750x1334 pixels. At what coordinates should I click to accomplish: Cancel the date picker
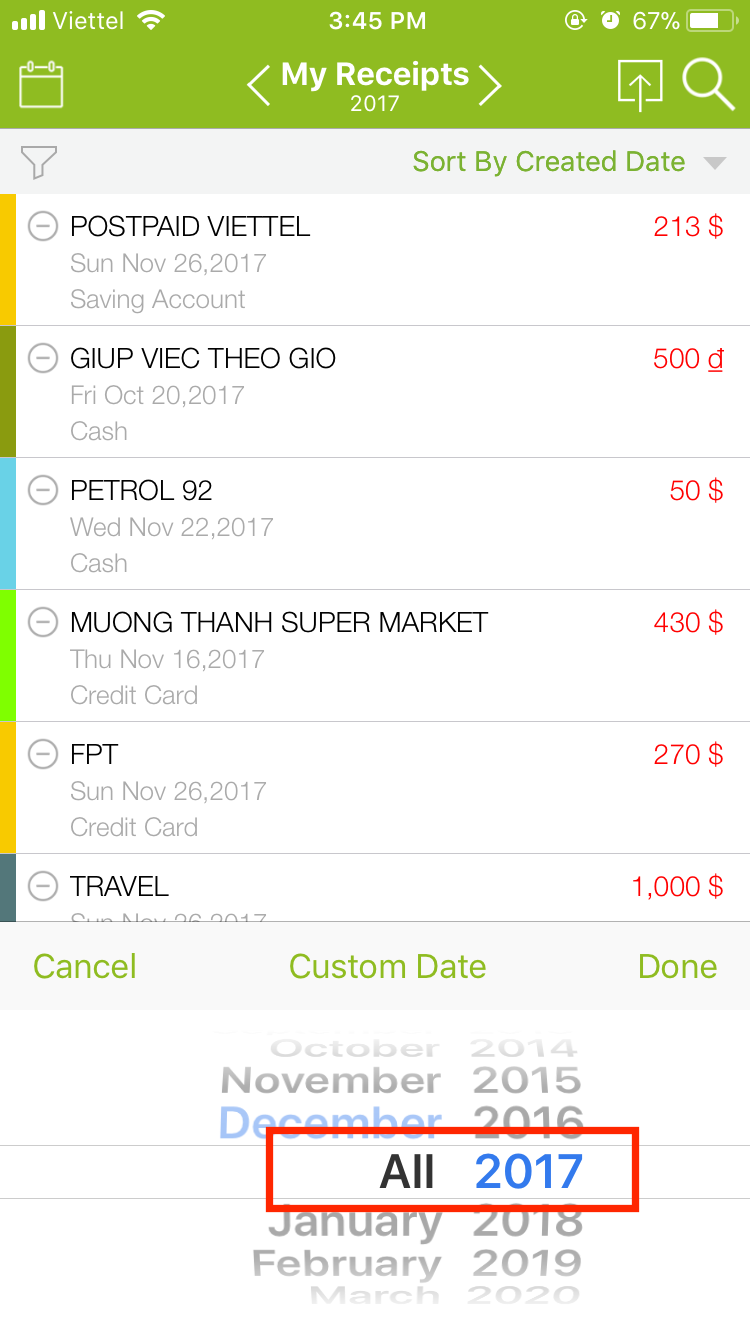tap(85, 966)
